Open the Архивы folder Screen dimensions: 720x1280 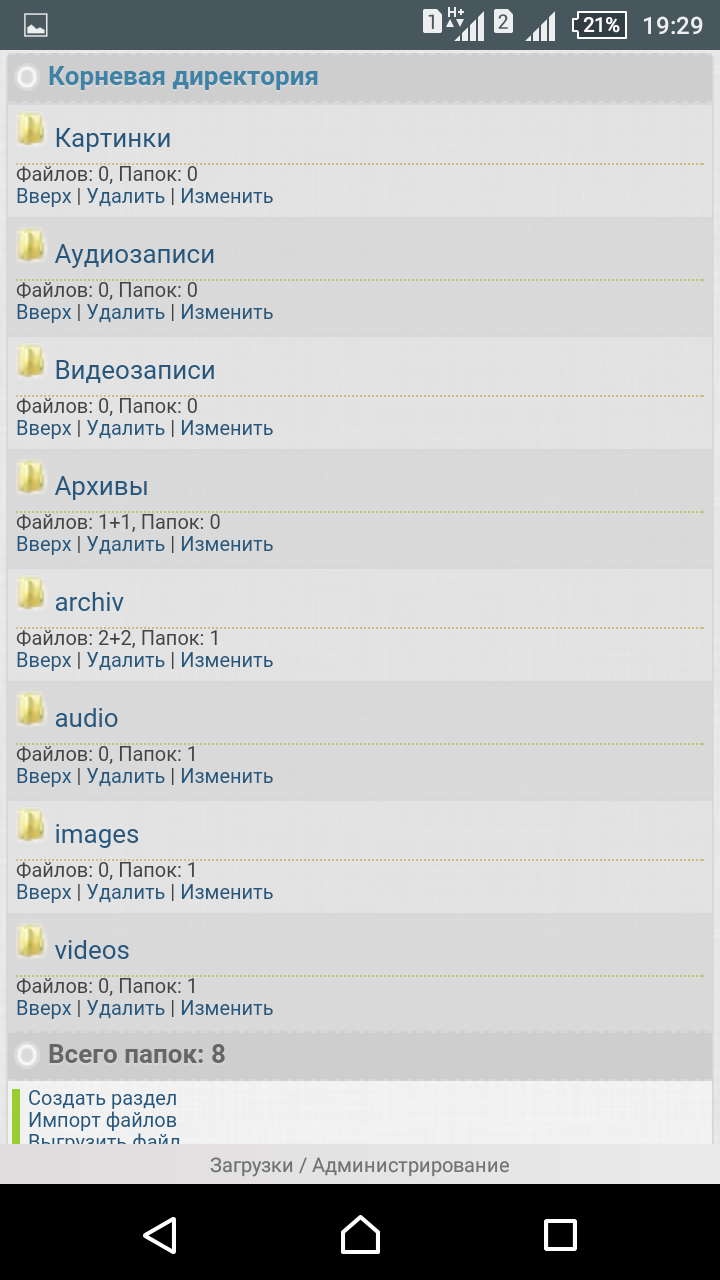[x=101, y=486]
